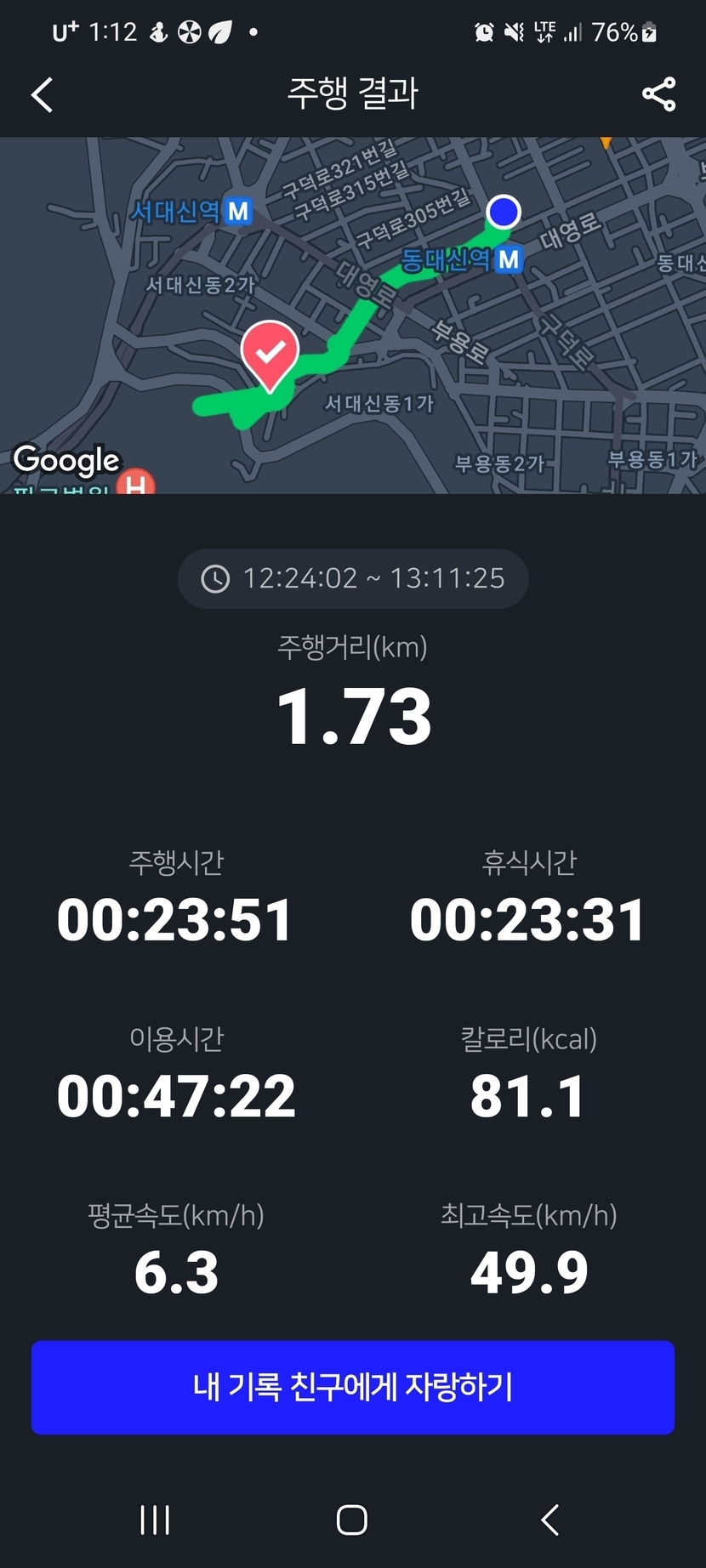Share the ride result
706x1568 pixels.
tap(658, 94)
